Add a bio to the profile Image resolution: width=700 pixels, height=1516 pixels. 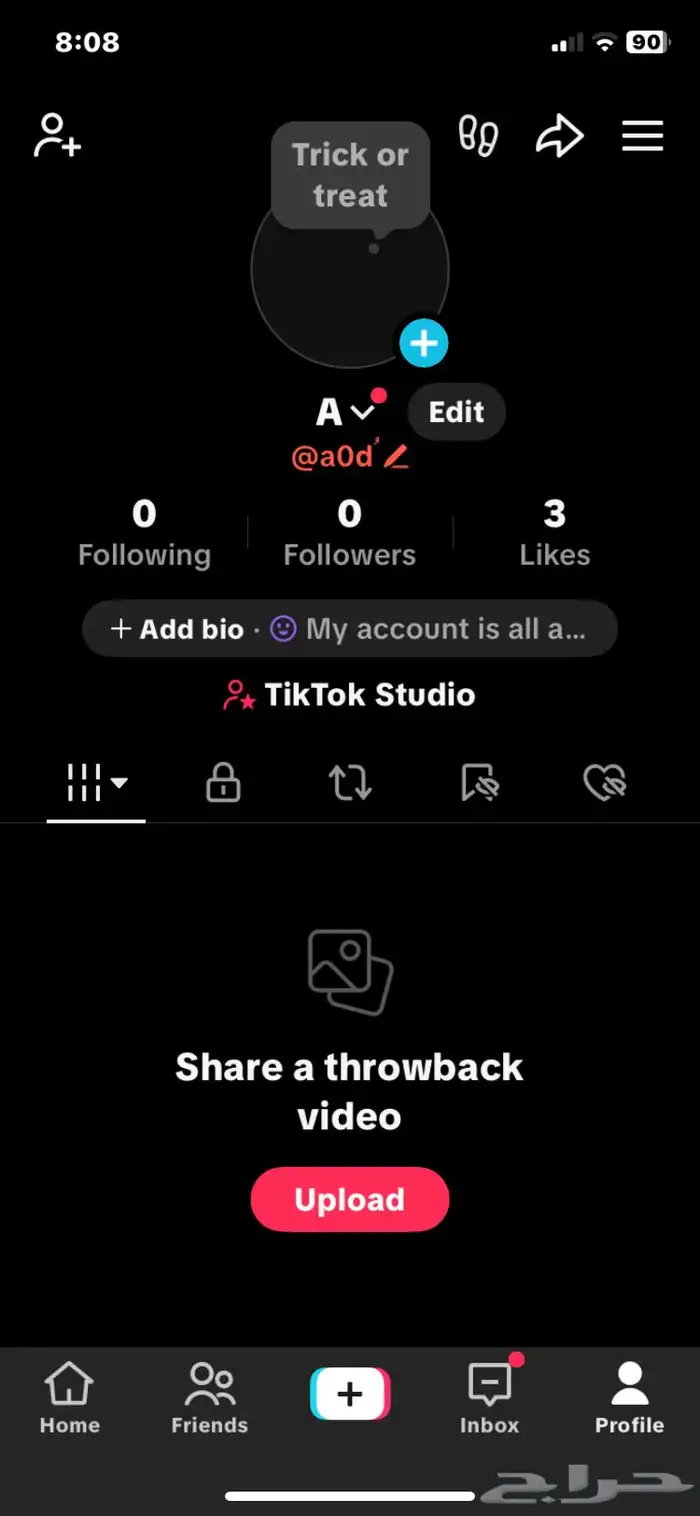click(178, 629)
